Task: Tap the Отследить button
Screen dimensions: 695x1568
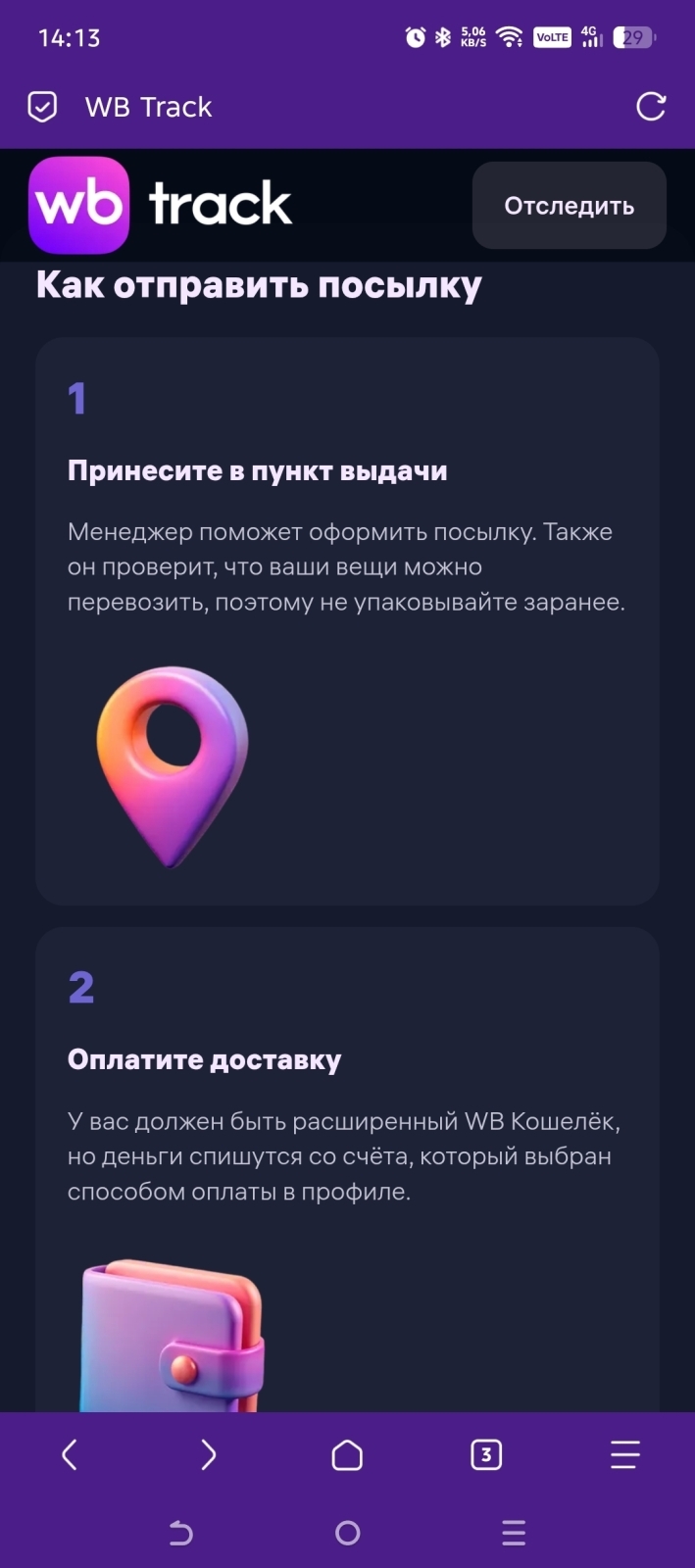Action: tap(569, 206)
